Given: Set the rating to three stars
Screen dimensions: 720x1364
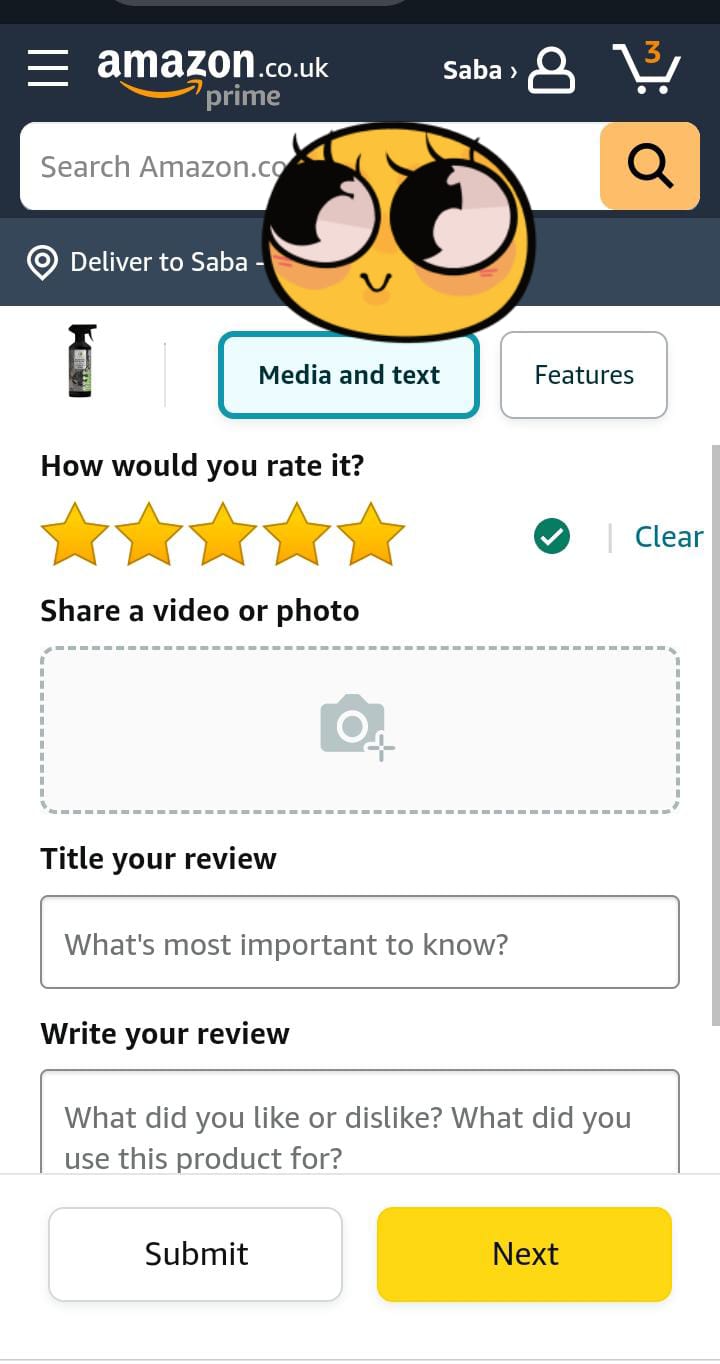Looking at the screenshot, I should coord(223,535).
